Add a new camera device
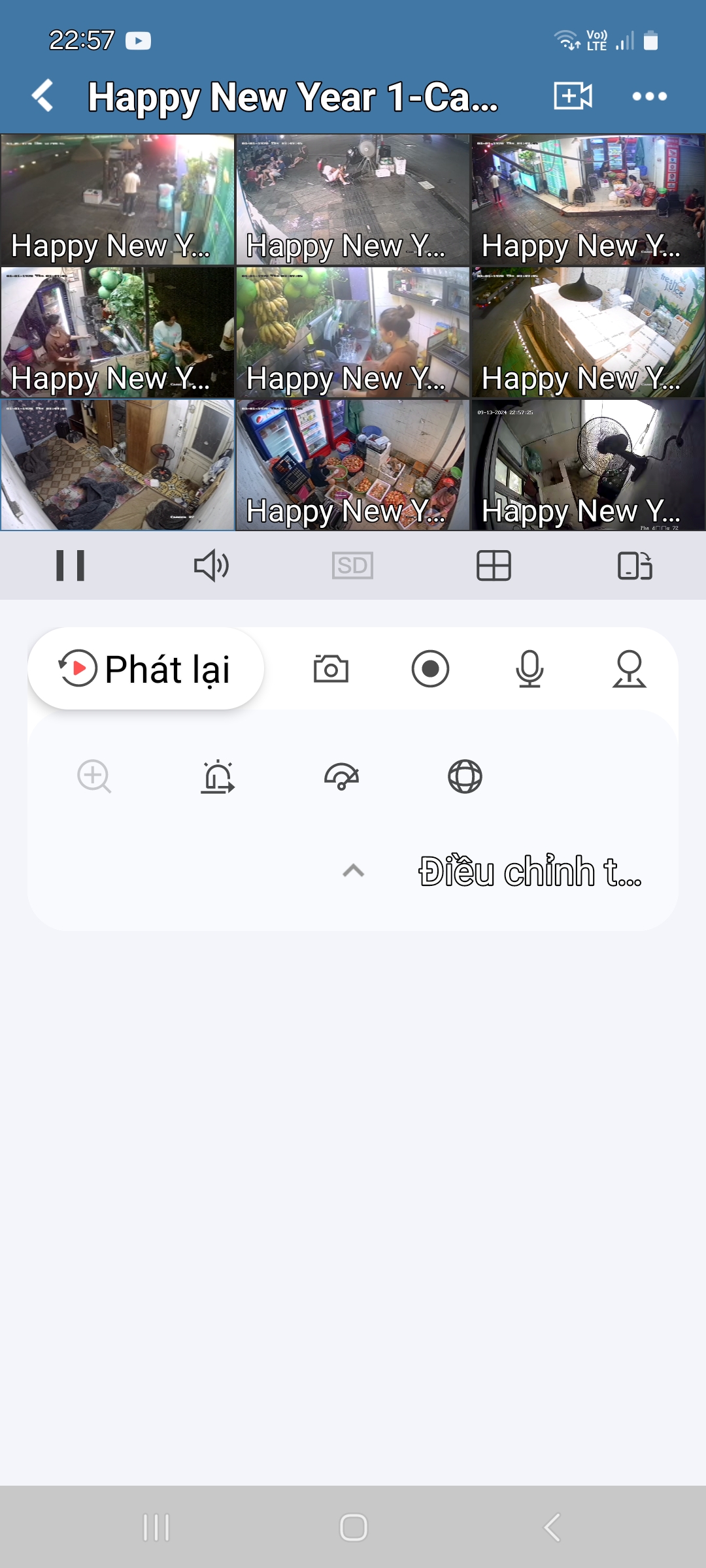 573,96
